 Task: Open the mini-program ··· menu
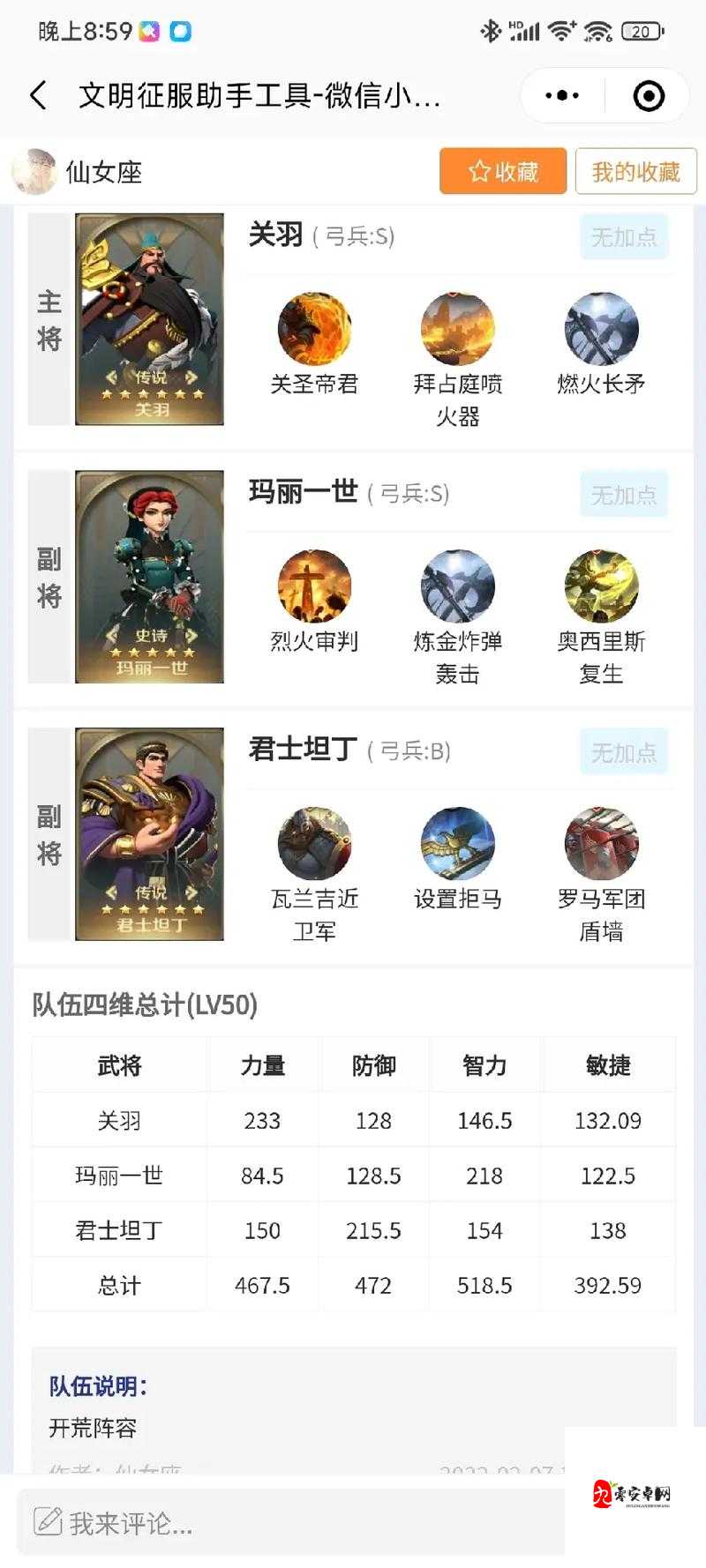561,94
